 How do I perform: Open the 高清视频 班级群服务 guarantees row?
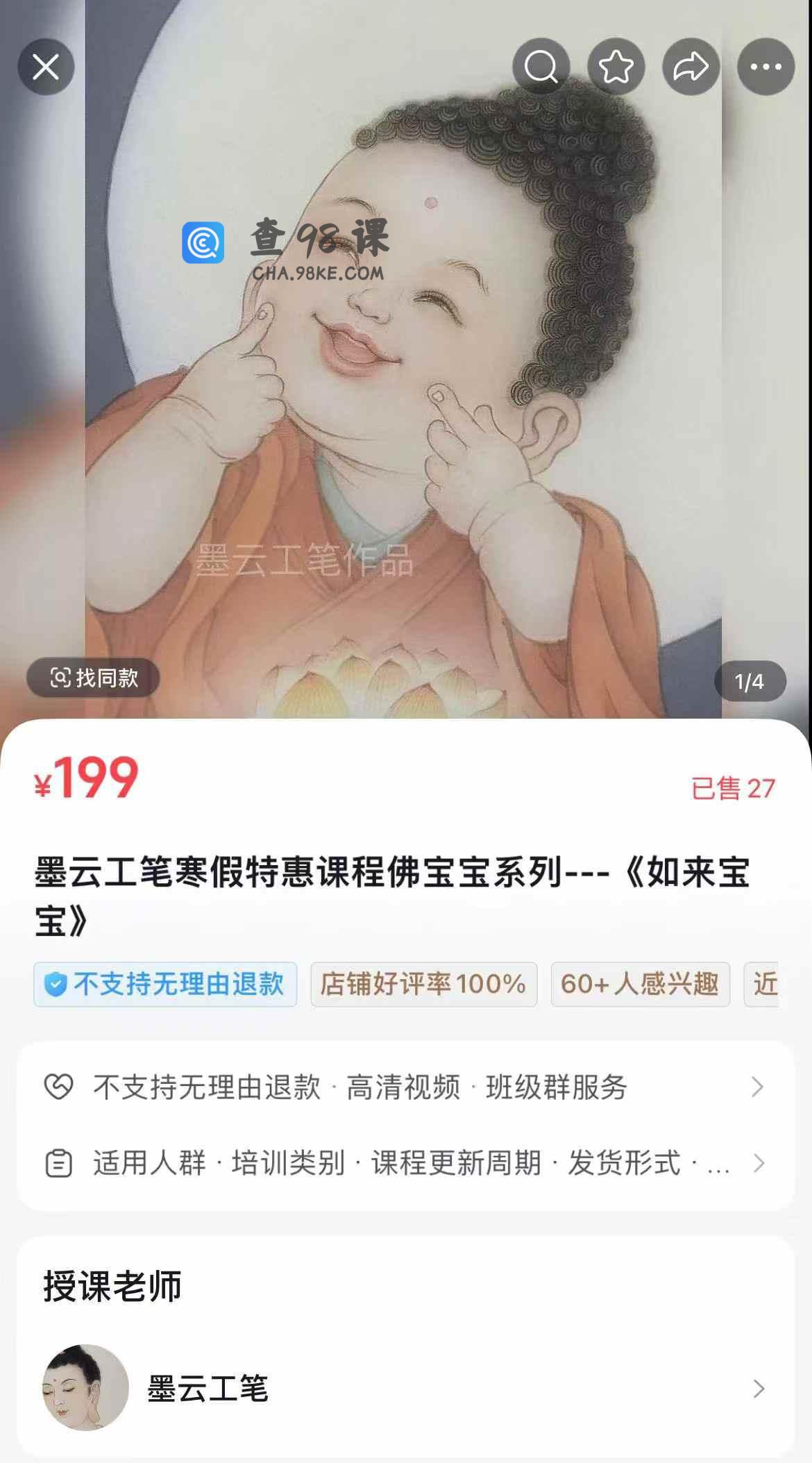405,1087
